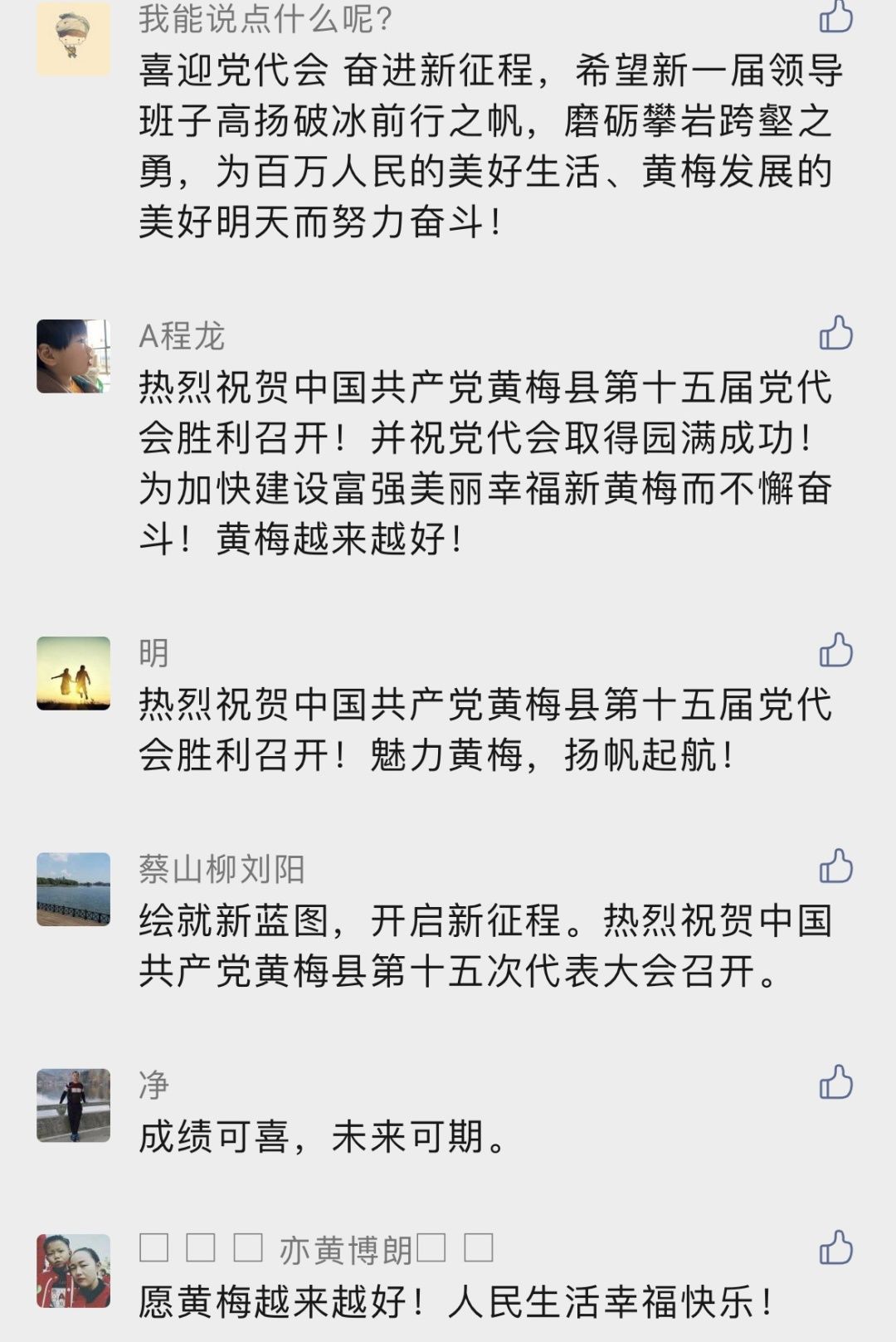Like the comment by 明
This screenshot has height=1342, width=896.
[835, 651]
